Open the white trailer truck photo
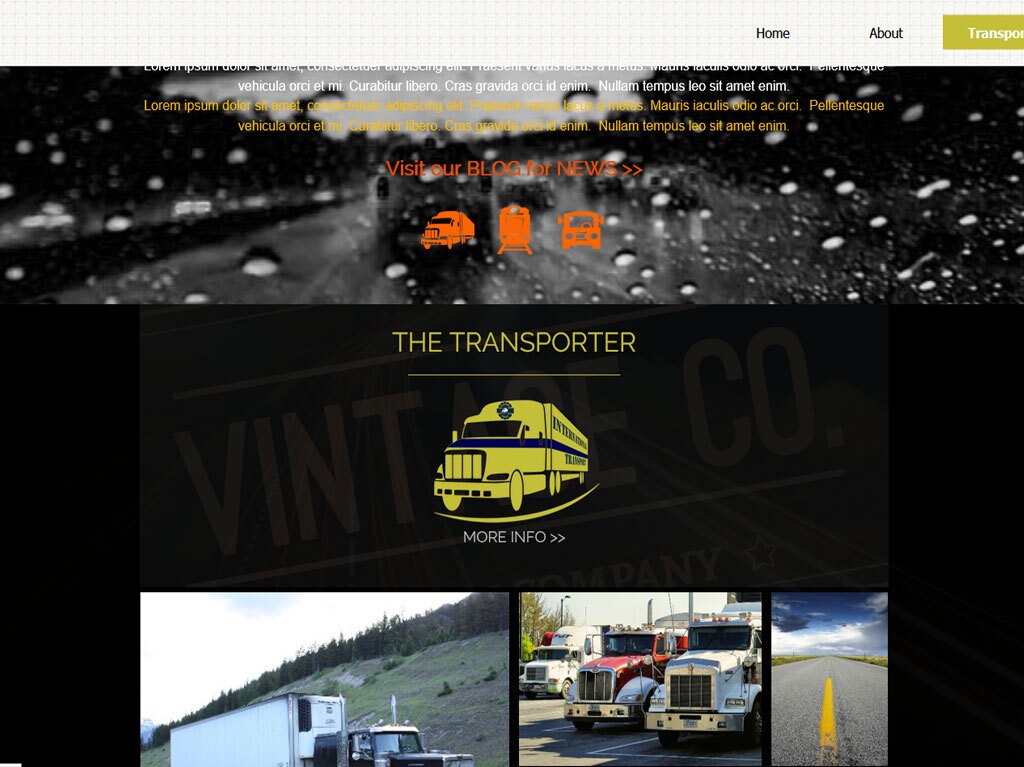 (x=324, y=680)
